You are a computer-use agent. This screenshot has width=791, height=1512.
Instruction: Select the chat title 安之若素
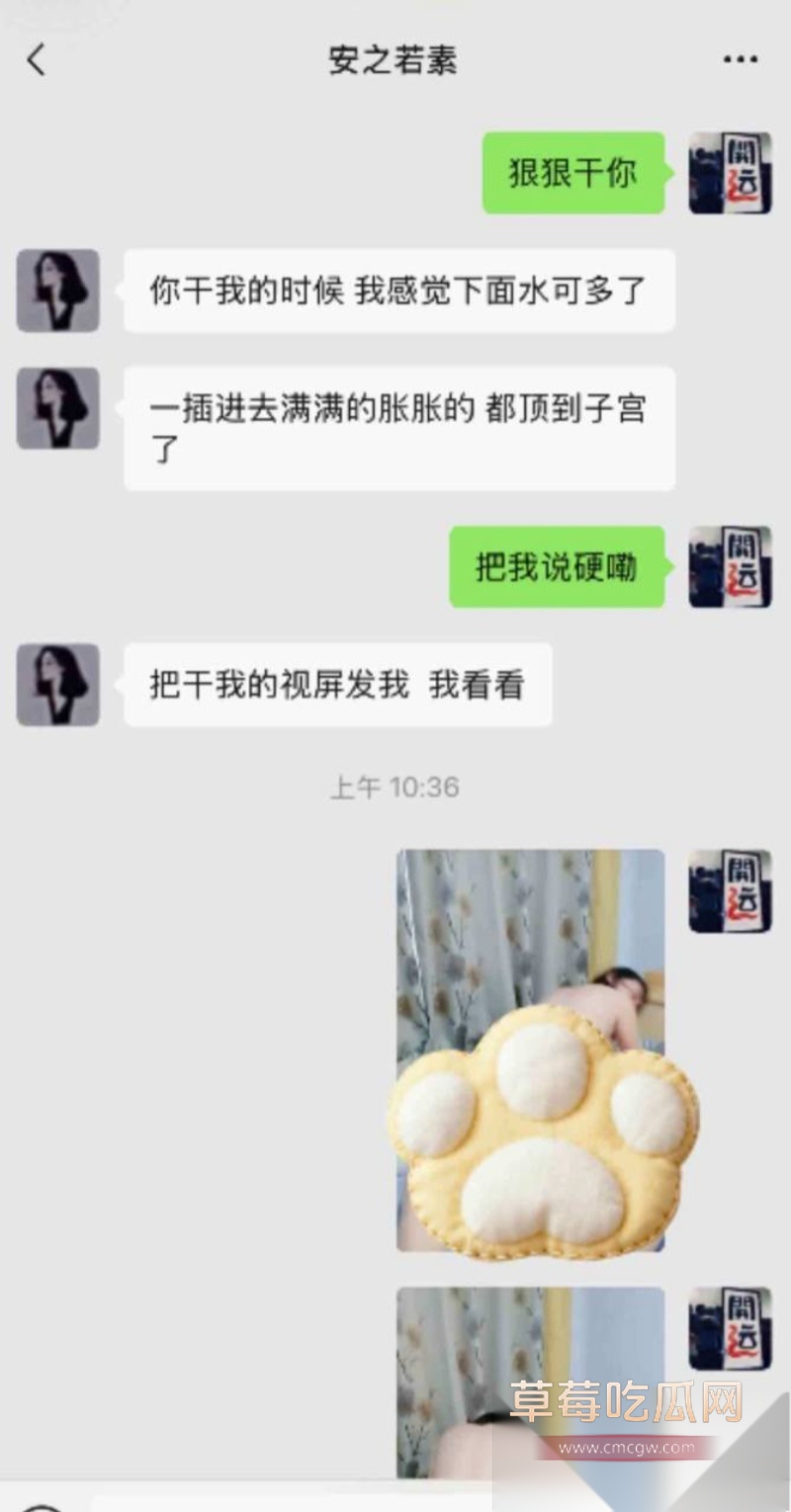point(394,59)
